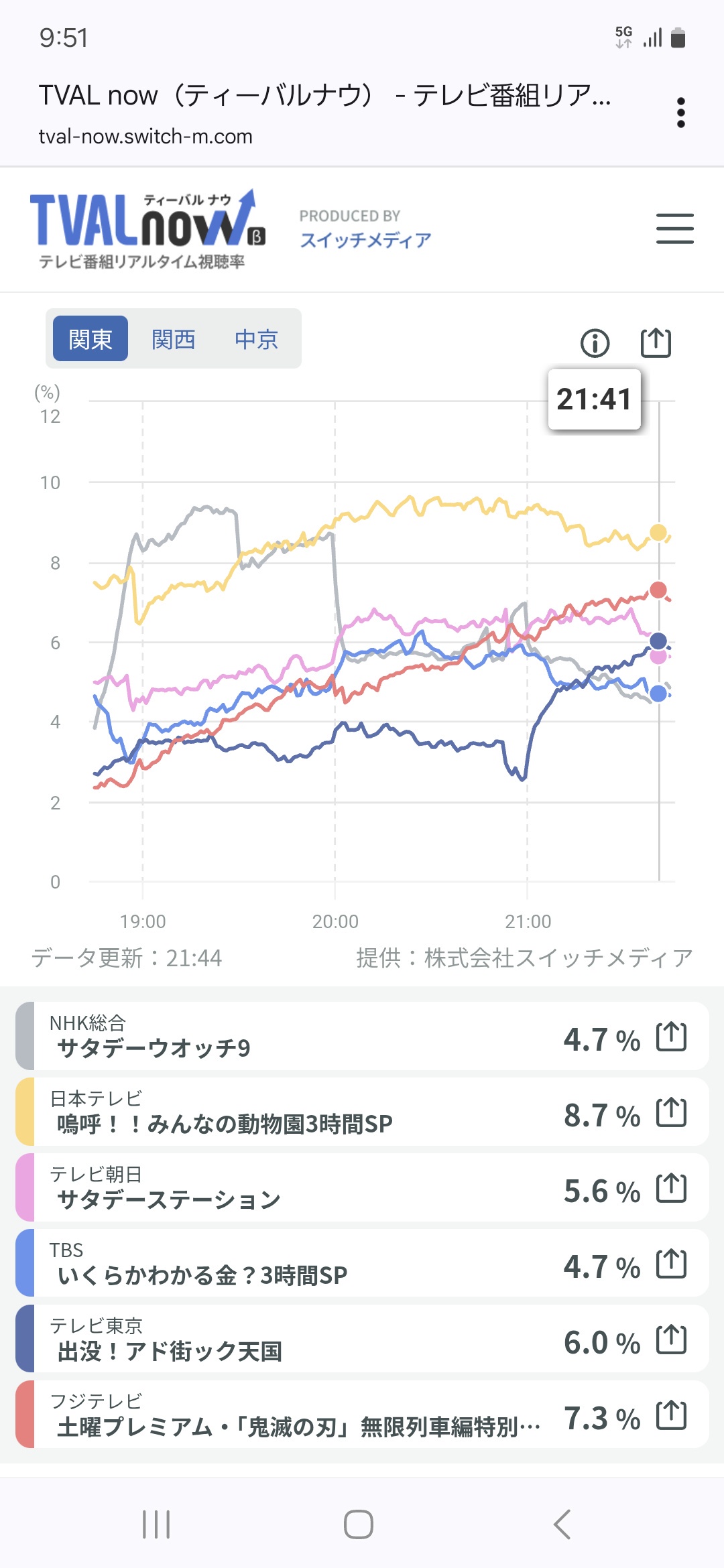Share the サタデーウオッチ9 rating

click(x=671, y=1037)
